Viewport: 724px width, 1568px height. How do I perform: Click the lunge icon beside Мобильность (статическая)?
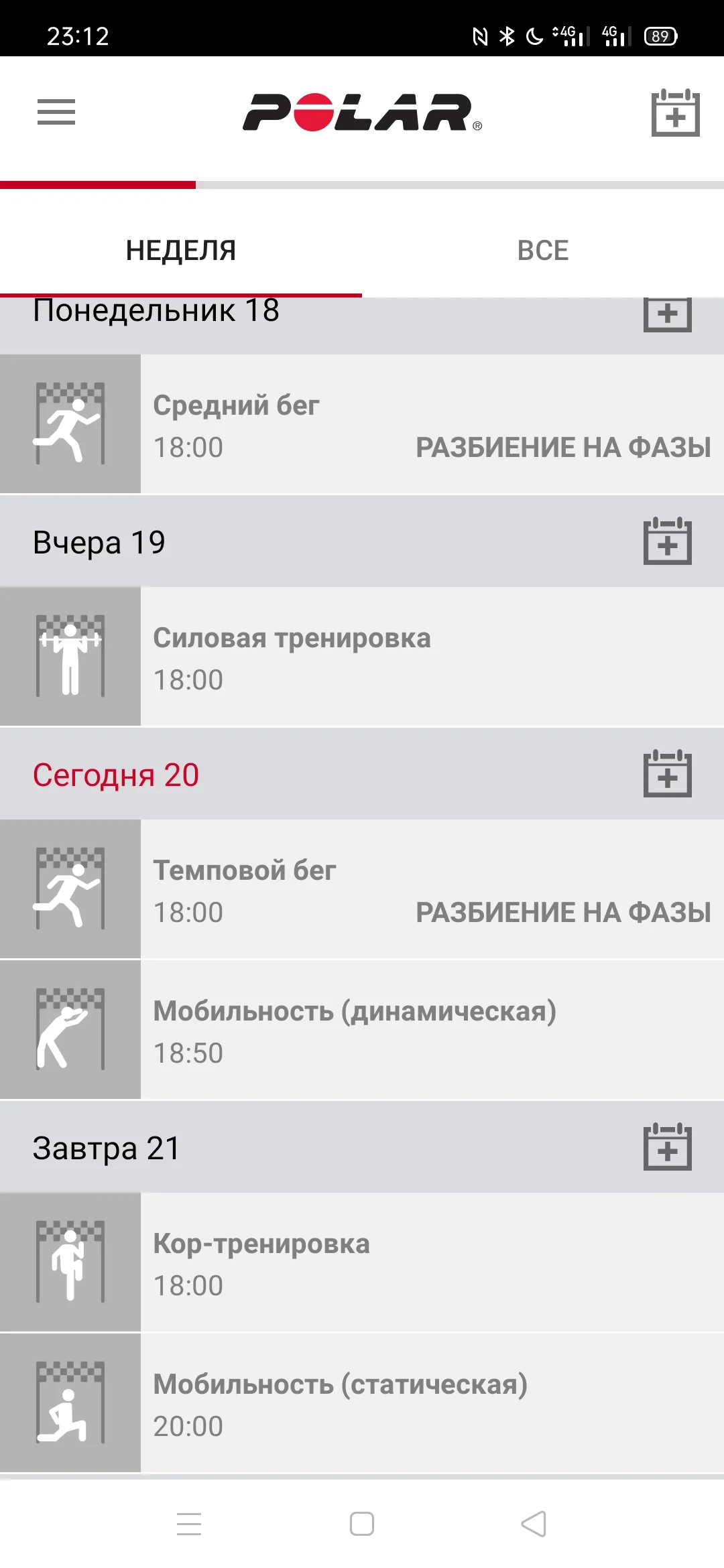point(70,1404)
